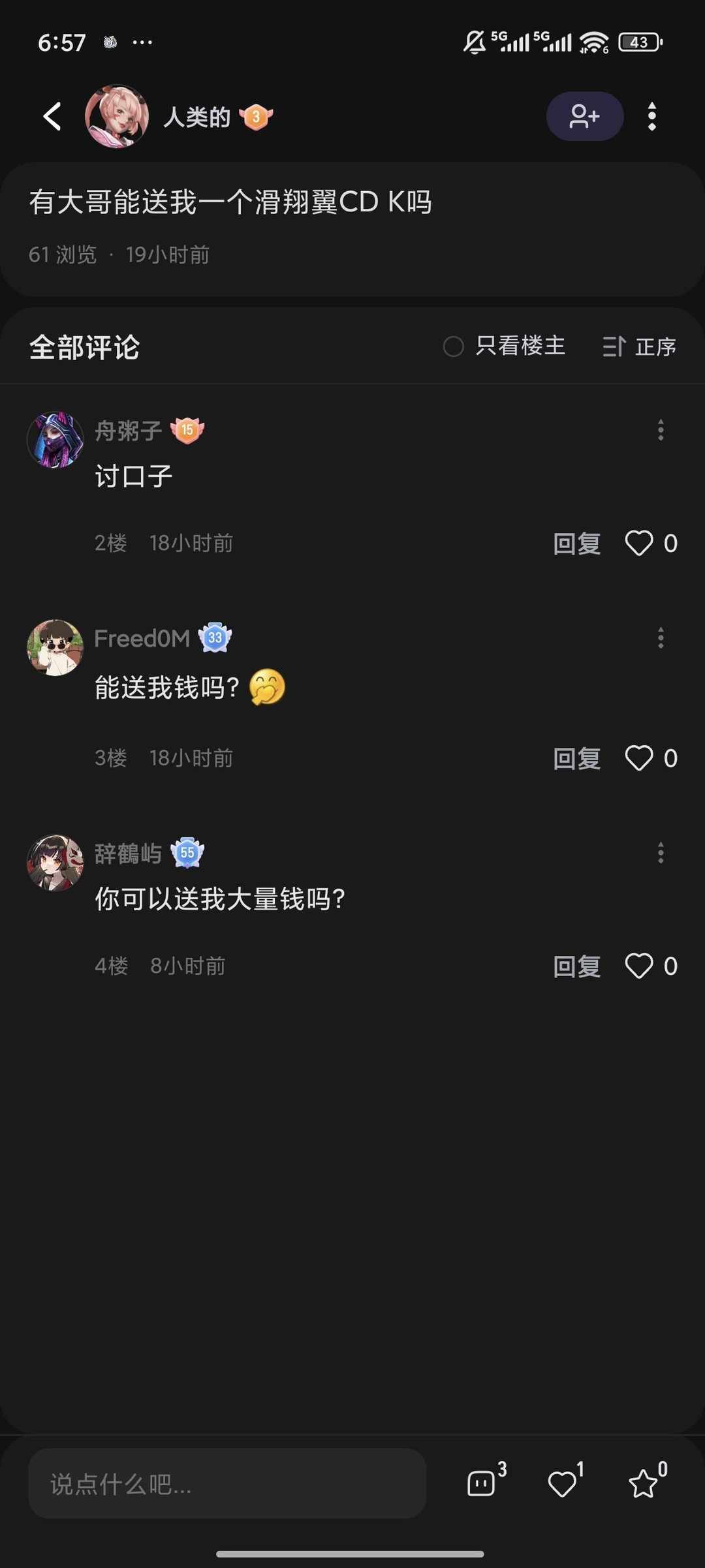
Task: Reply to Freed0M's comment
Action: (576, 758)
